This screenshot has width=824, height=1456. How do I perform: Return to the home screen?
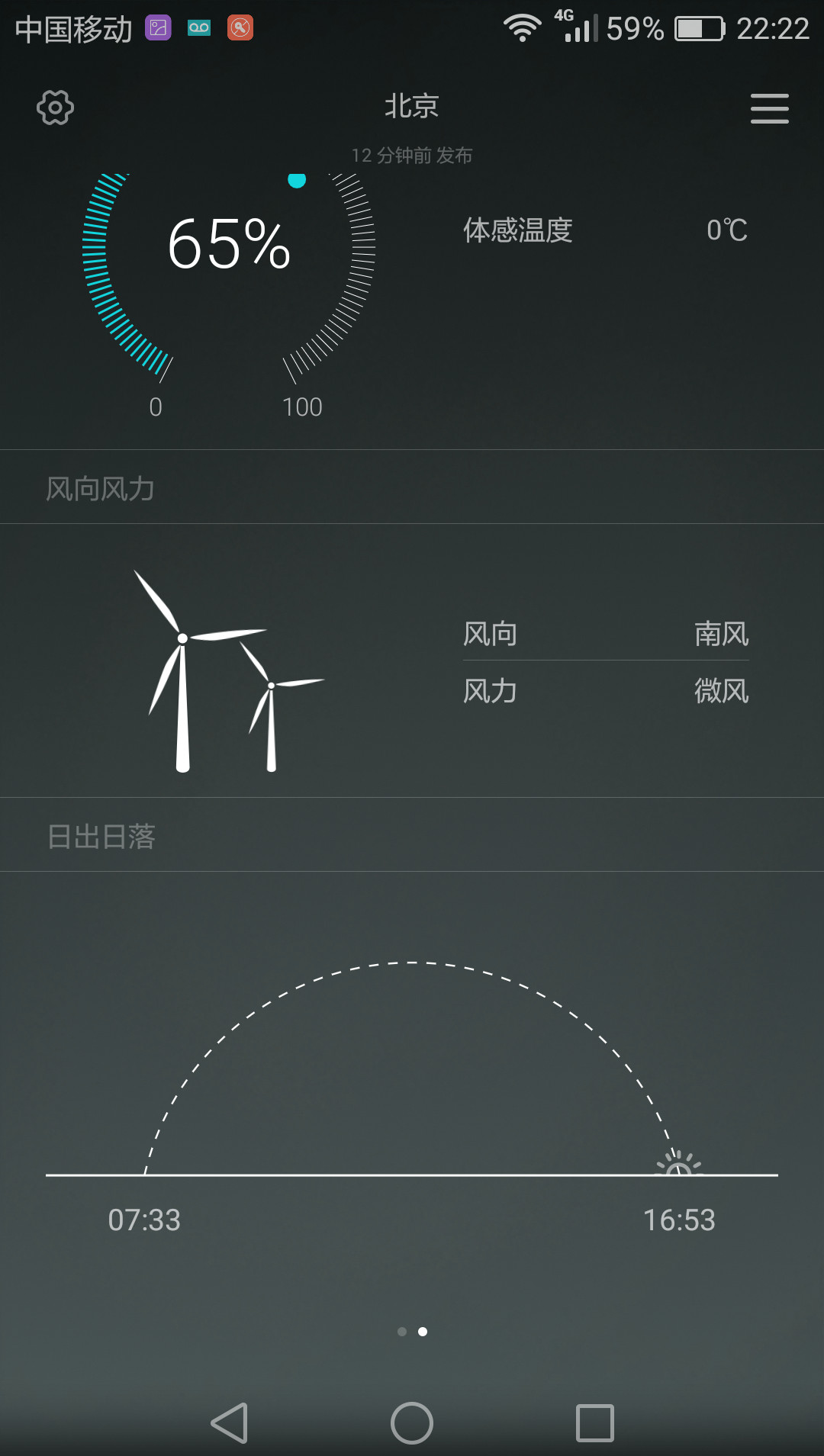coord(412,1422)
